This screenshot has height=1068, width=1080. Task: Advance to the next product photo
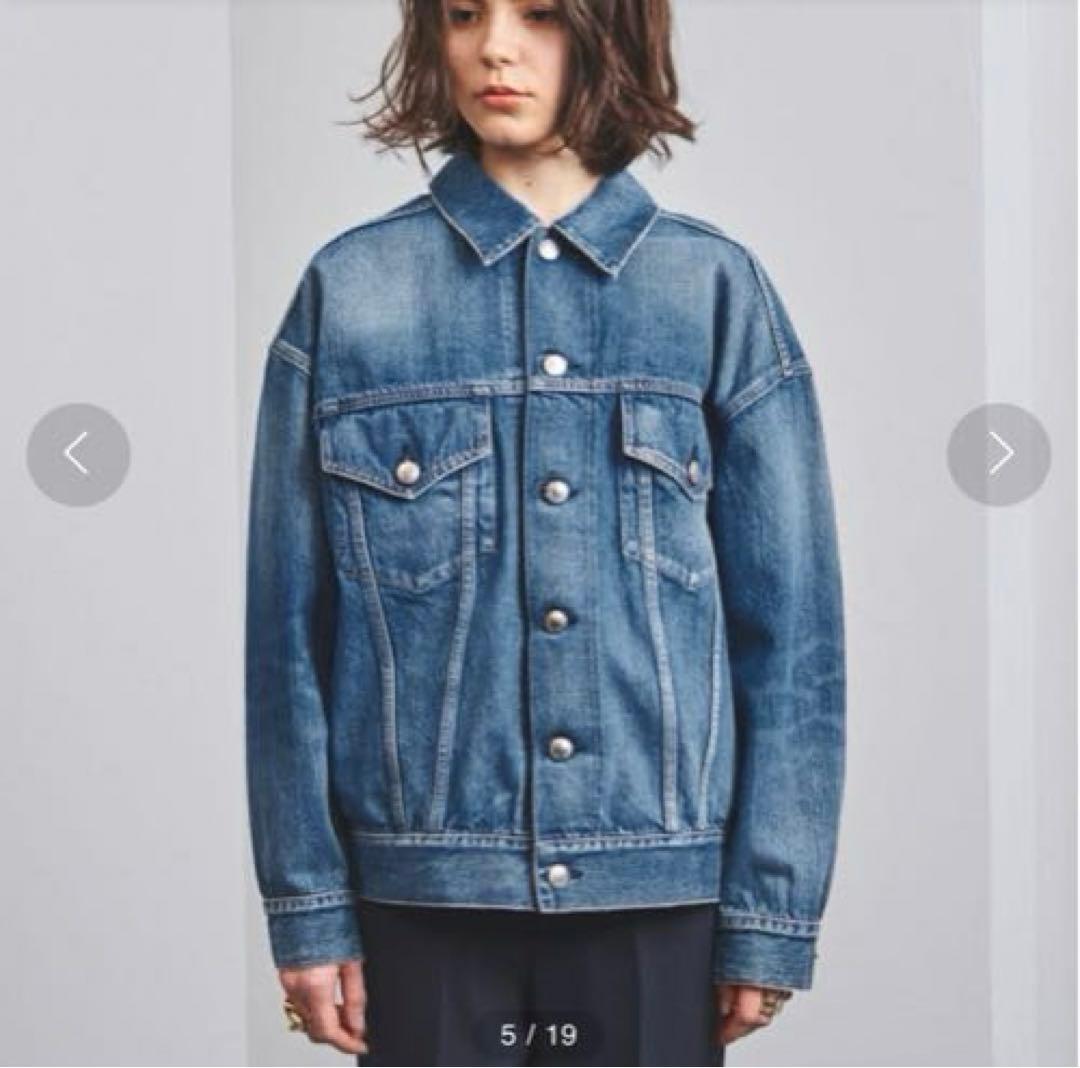998,454
